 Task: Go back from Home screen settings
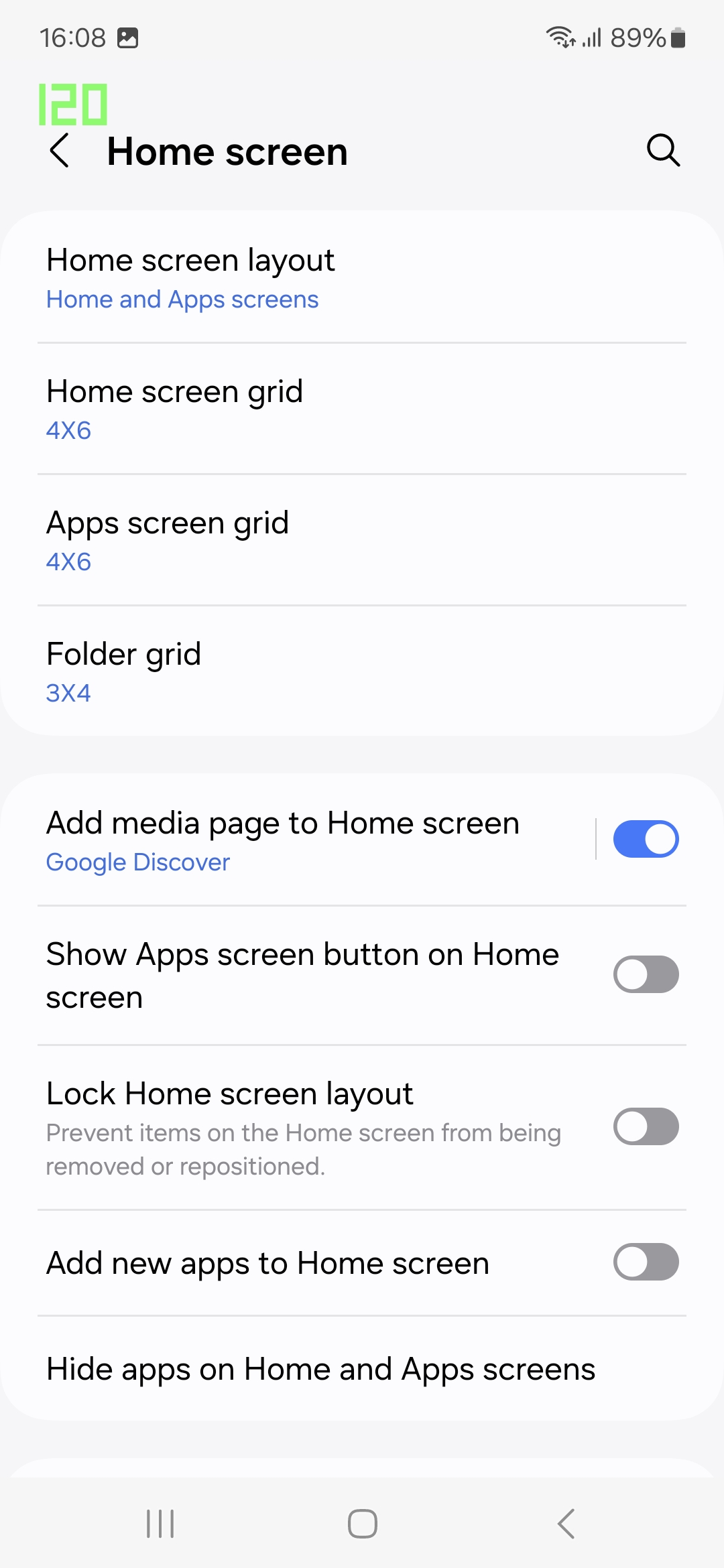click(60, 151)
